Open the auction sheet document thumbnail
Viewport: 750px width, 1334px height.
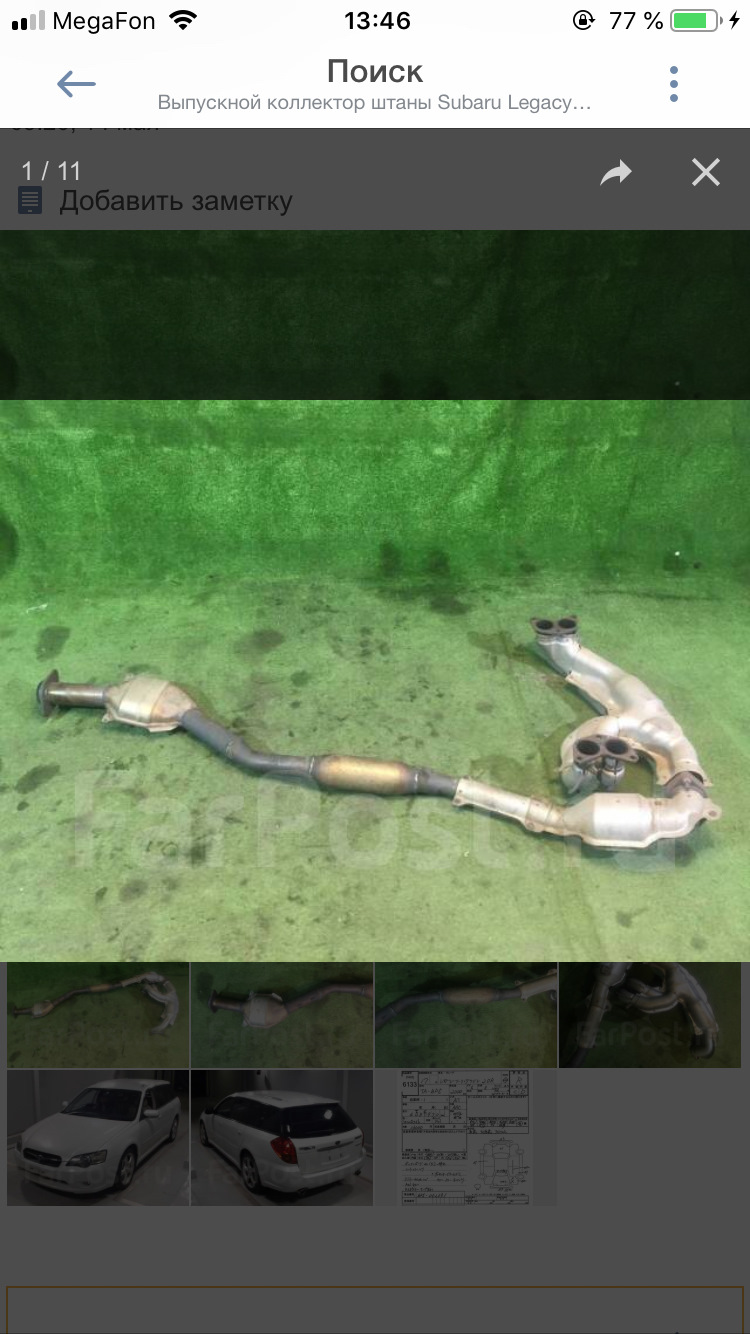[466, 1138]
